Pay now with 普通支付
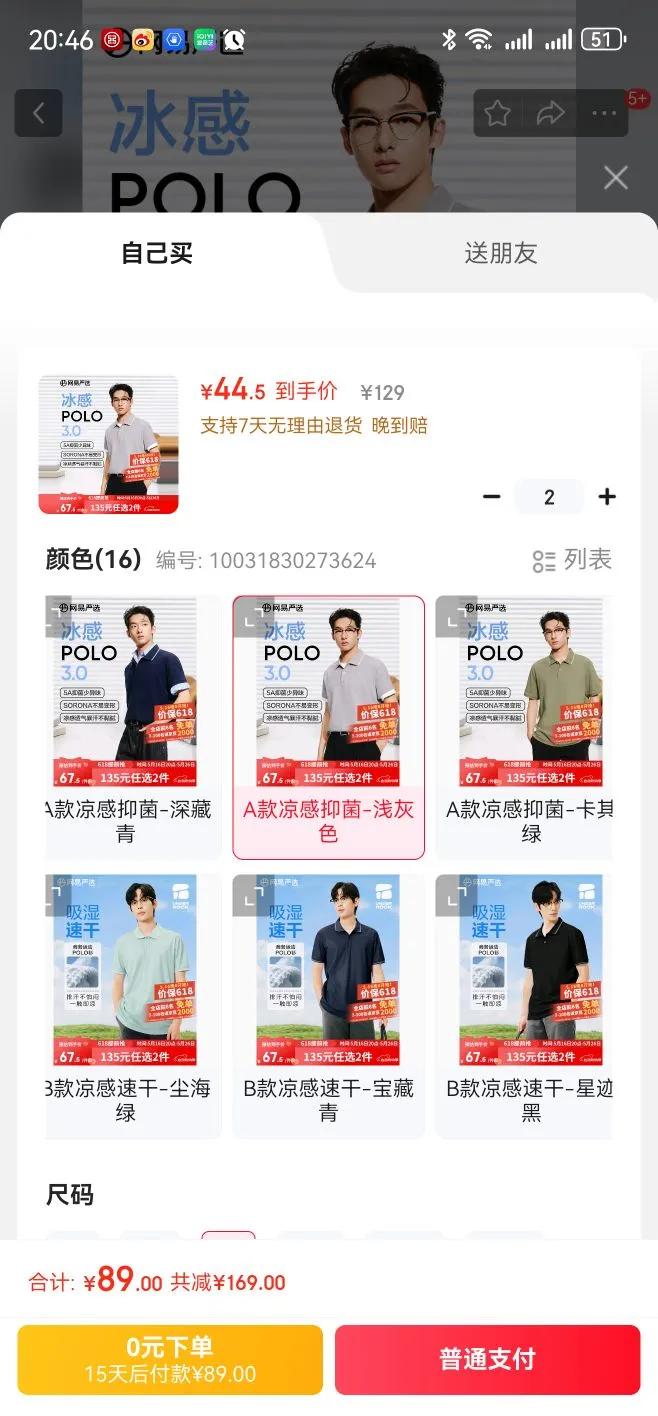The height and width of the screenshot is (1416, 658). 487,1360
